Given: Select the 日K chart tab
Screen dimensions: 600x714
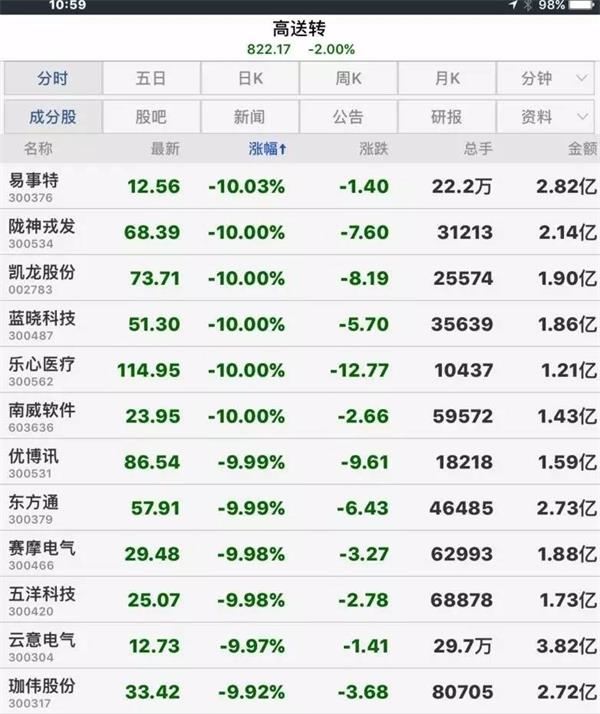Looking at the screenshot, I should [249, 78].
